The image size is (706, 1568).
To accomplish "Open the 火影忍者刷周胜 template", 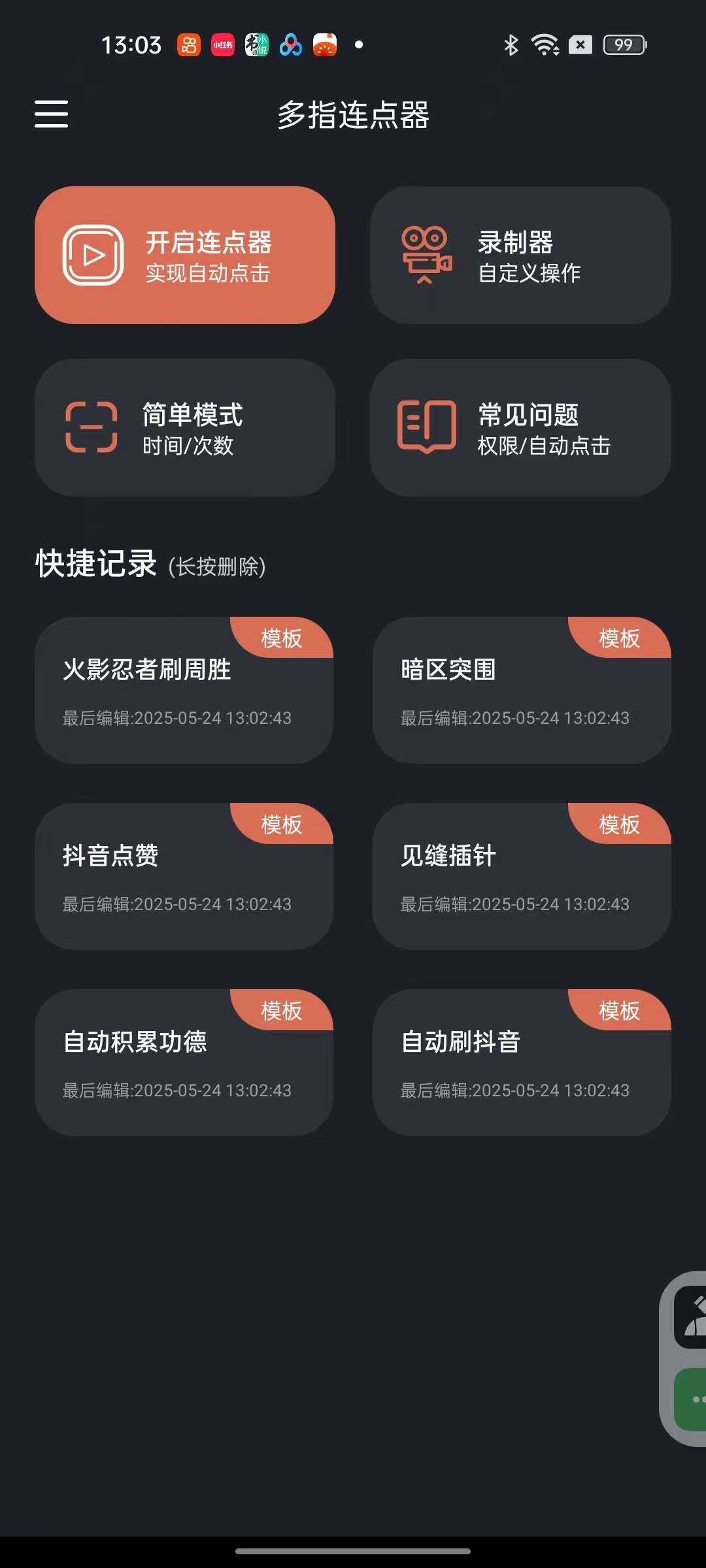I will pos(184,691).
